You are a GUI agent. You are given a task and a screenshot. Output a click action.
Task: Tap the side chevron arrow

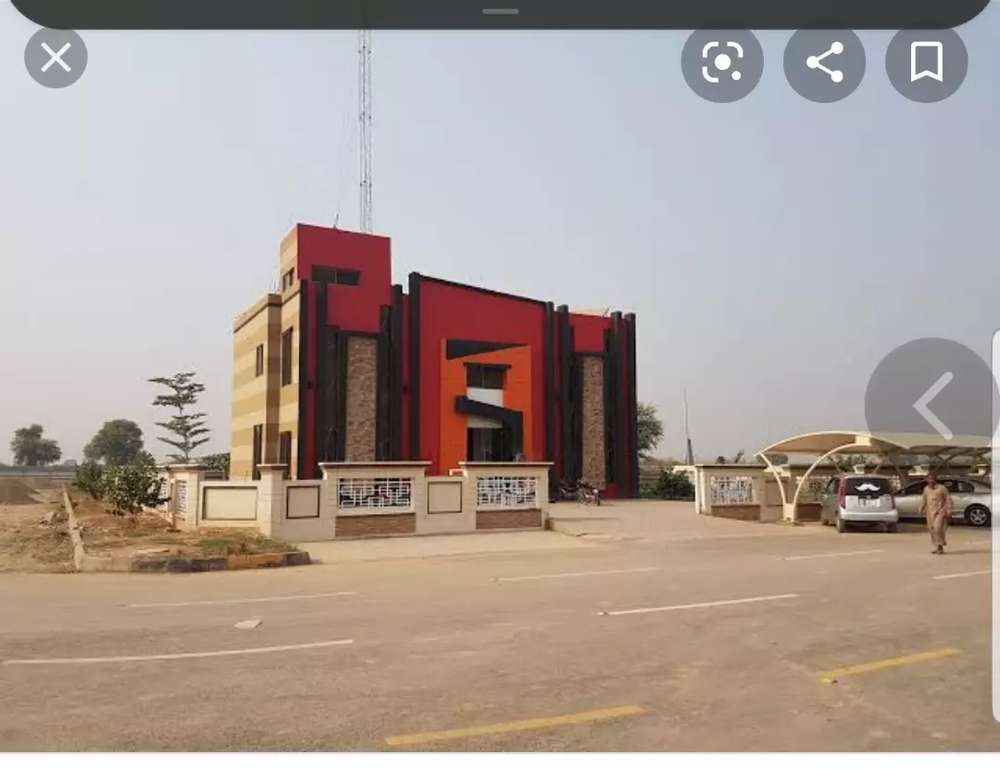[932, 405]
